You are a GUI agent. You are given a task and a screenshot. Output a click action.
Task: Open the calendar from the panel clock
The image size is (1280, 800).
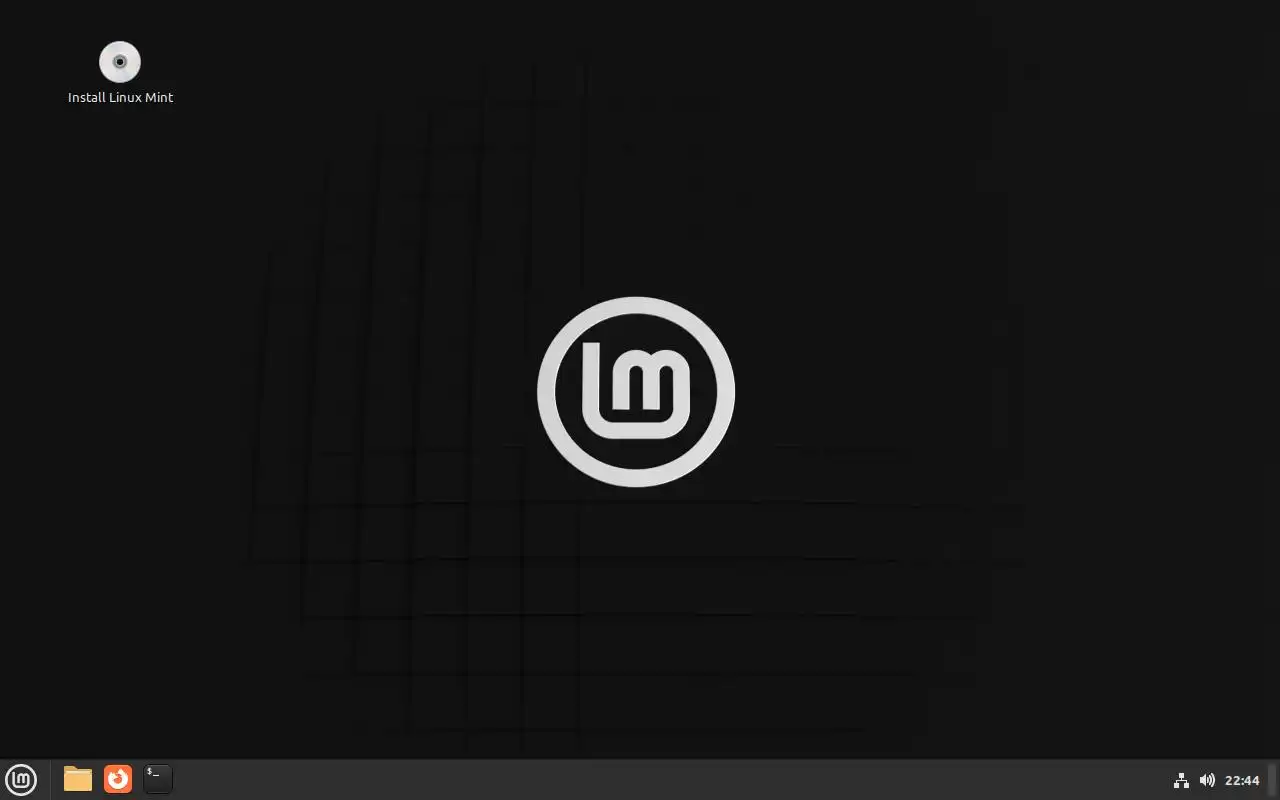point(1242,780)
